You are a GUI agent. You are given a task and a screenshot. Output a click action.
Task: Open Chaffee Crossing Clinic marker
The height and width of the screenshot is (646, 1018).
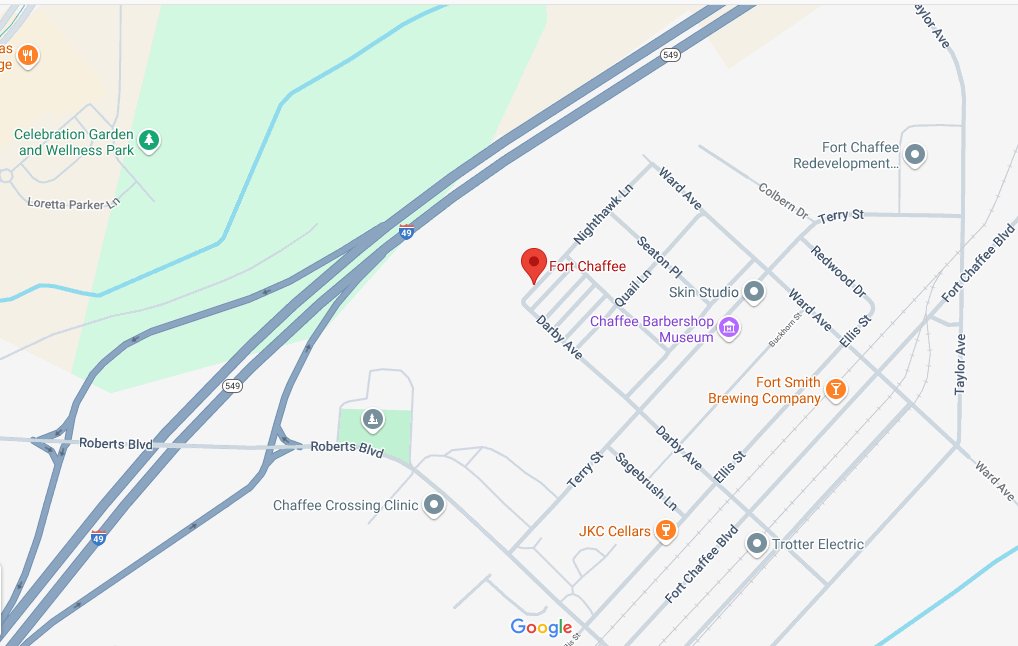[434, 506]
